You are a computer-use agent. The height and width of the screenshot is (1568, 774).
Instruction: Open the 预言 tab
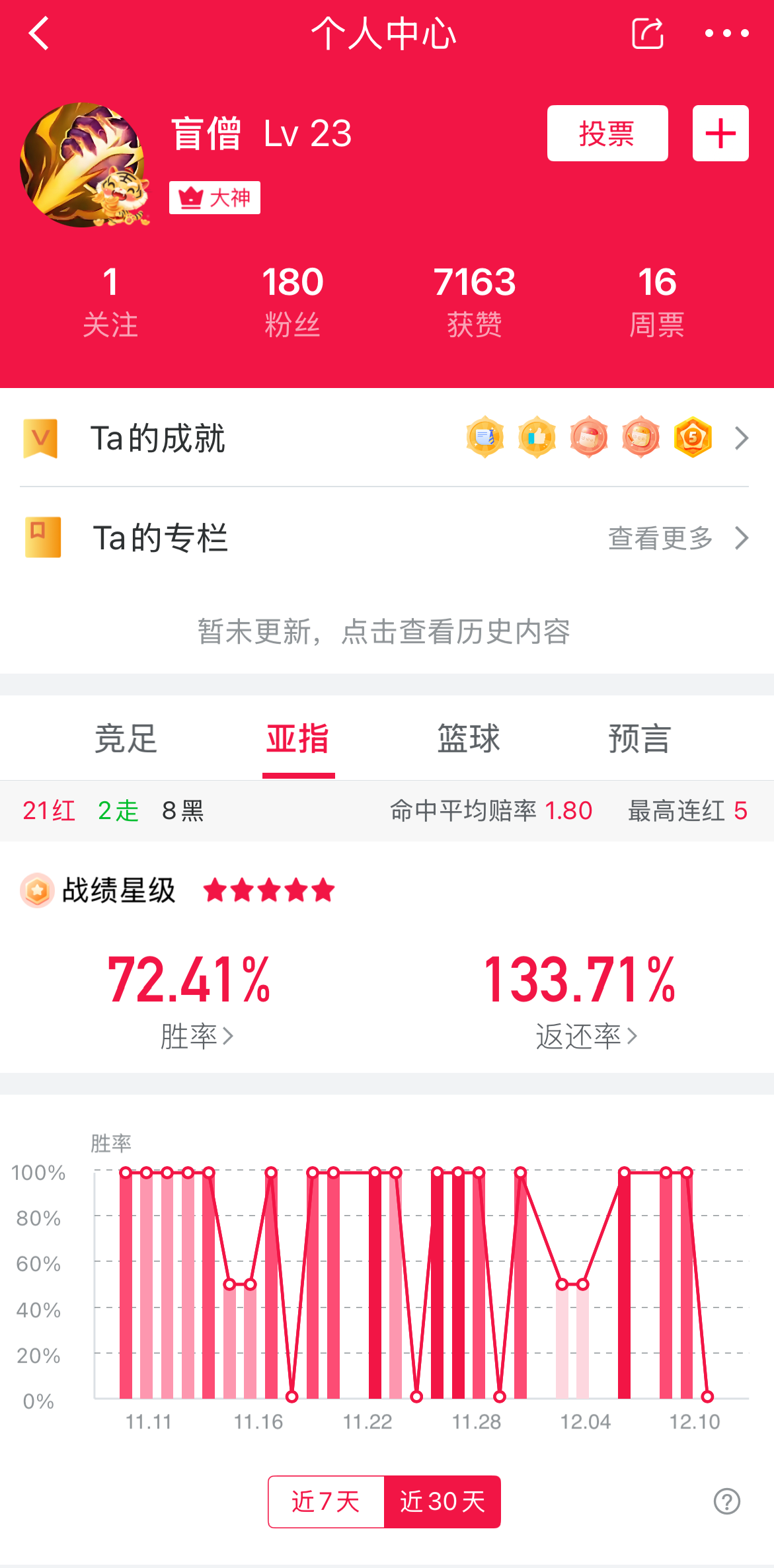(x=639, y=738)
